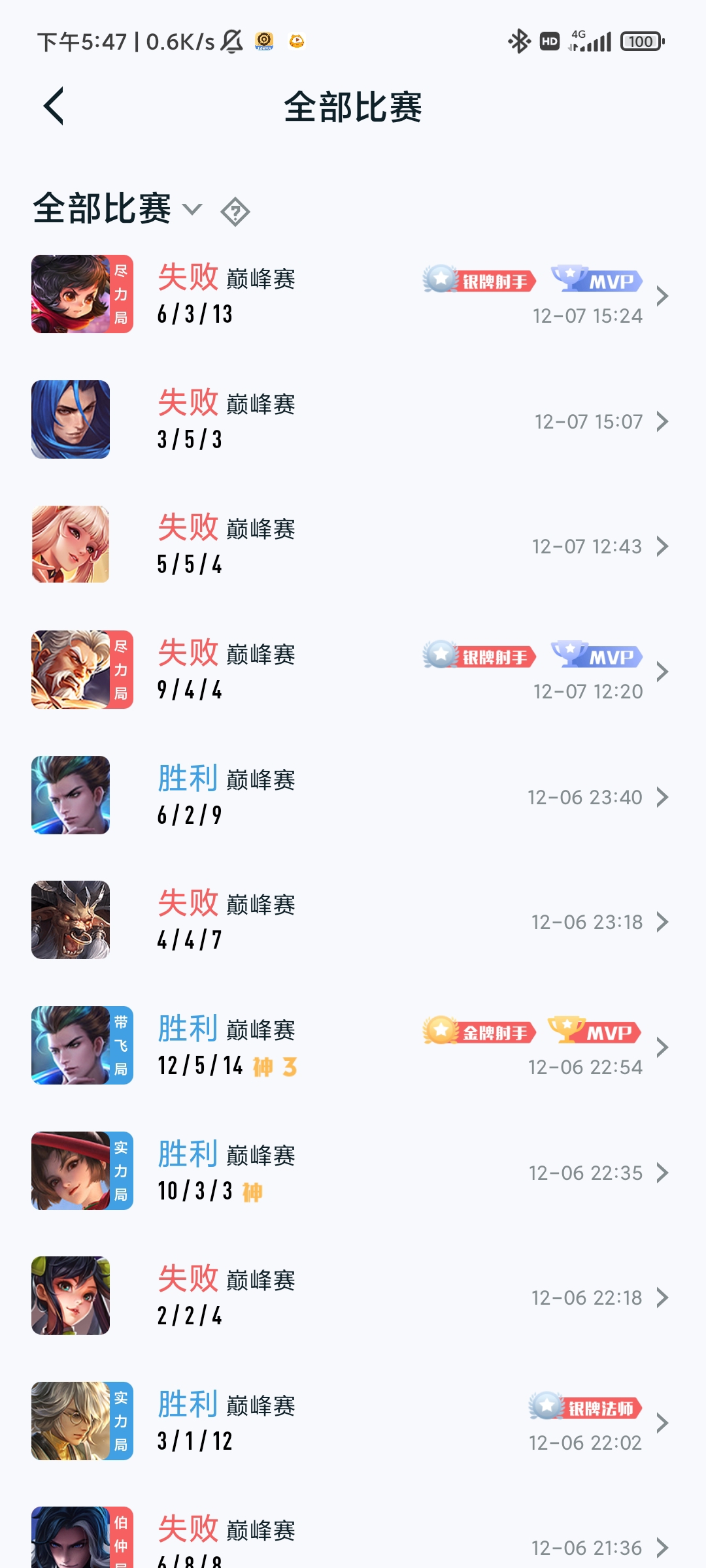Open the 6/3/13 match from 12-07 15:24
Screen dimensions: 706x1568
coord(353,295)
